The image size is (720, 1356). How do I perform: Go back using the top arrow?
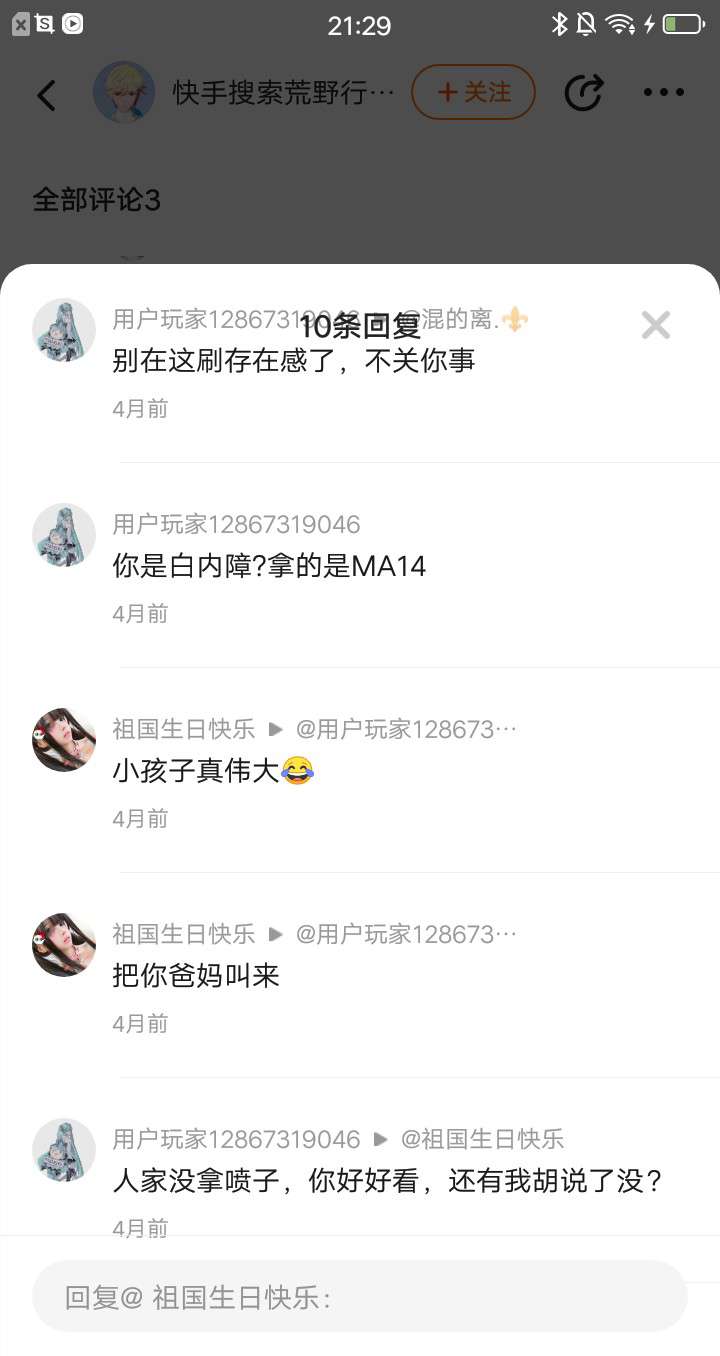(x=47, y=94)
